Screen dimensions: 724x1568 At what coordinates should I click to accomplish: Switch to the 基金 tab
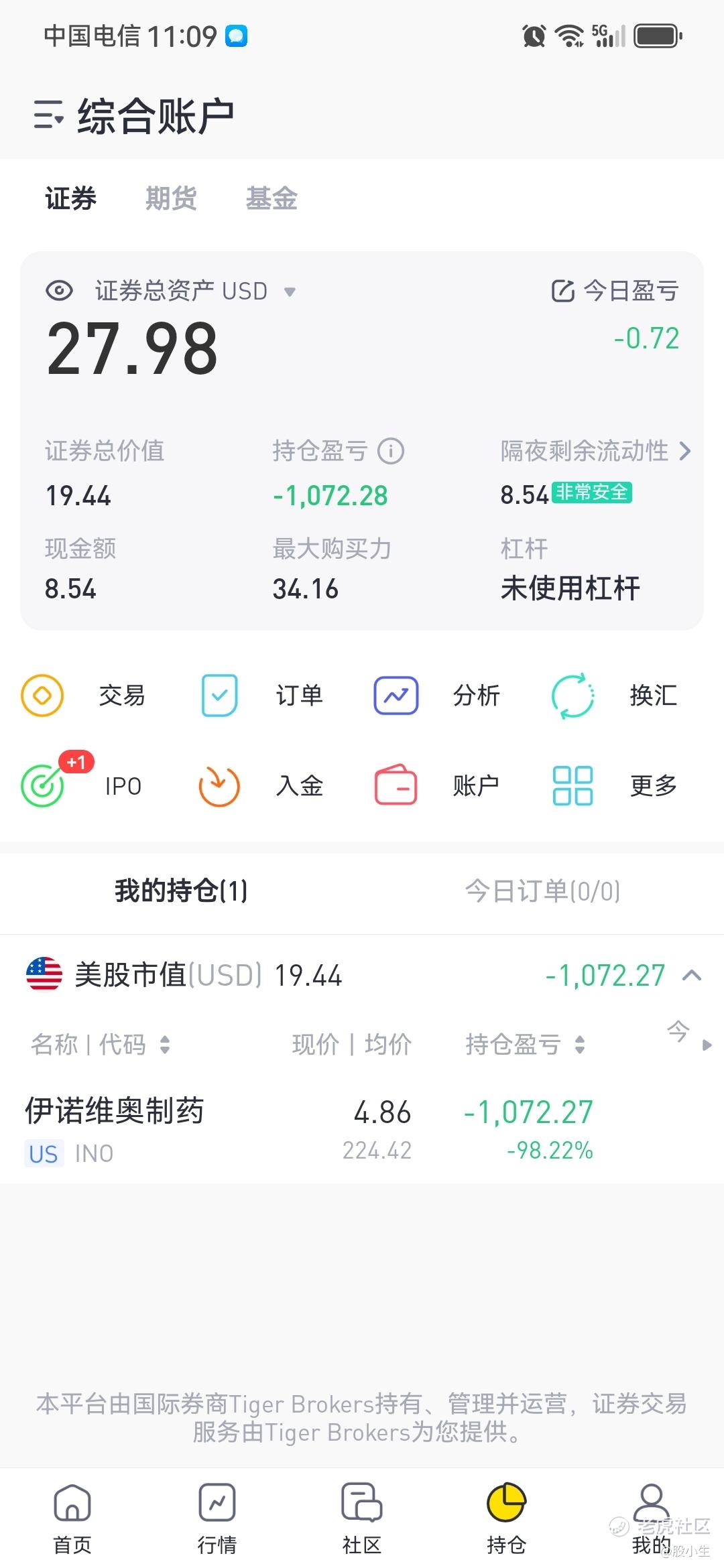[271, 198]
